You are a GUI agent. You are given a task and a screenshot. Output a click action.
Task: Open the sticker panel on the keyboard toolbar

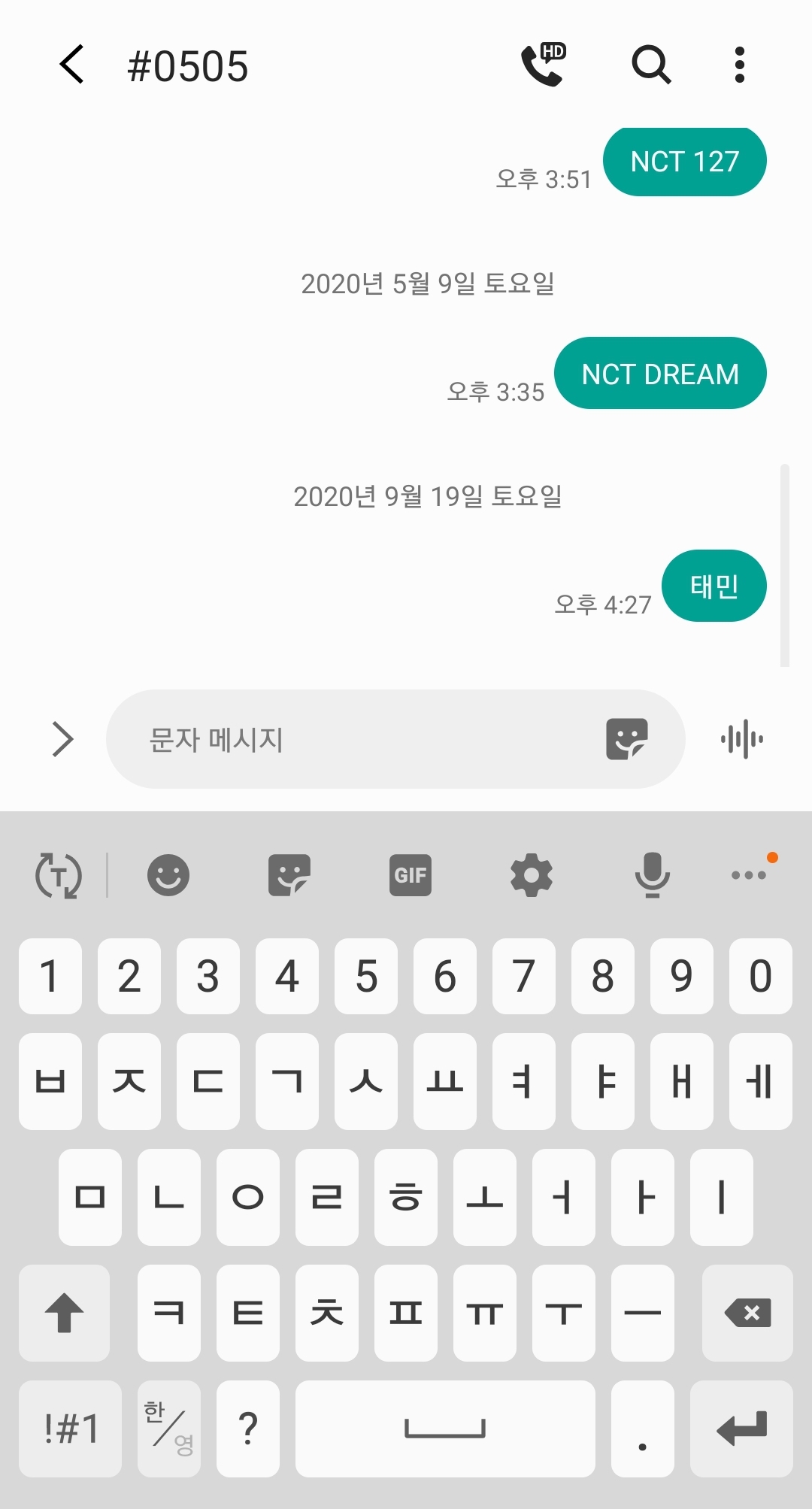coord(288,875)
